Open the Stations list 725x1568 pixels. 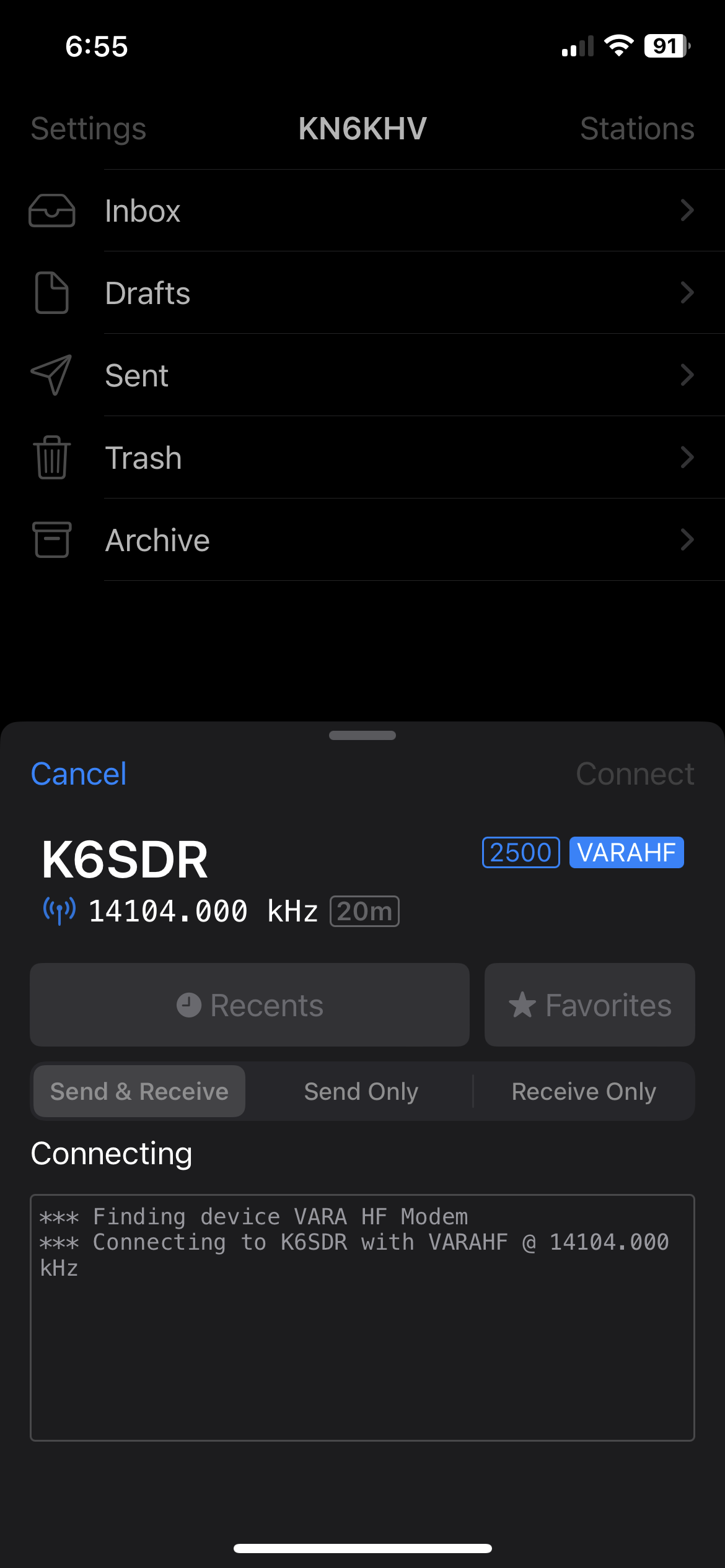637,129
